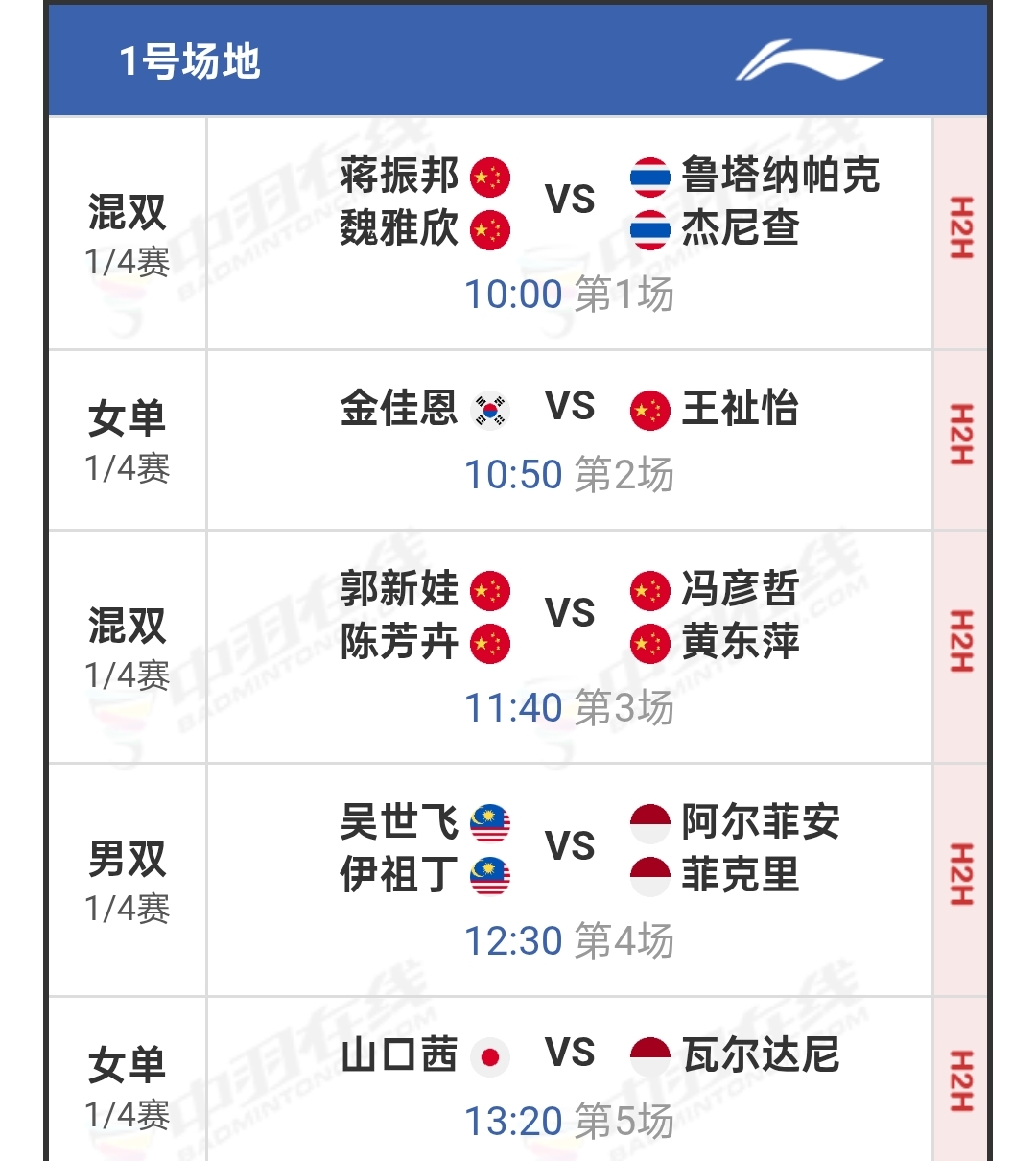
Task: Open H2H for Jiang Zhenbang/Wei Yaxin mixed doubles match
Action: 961,229
